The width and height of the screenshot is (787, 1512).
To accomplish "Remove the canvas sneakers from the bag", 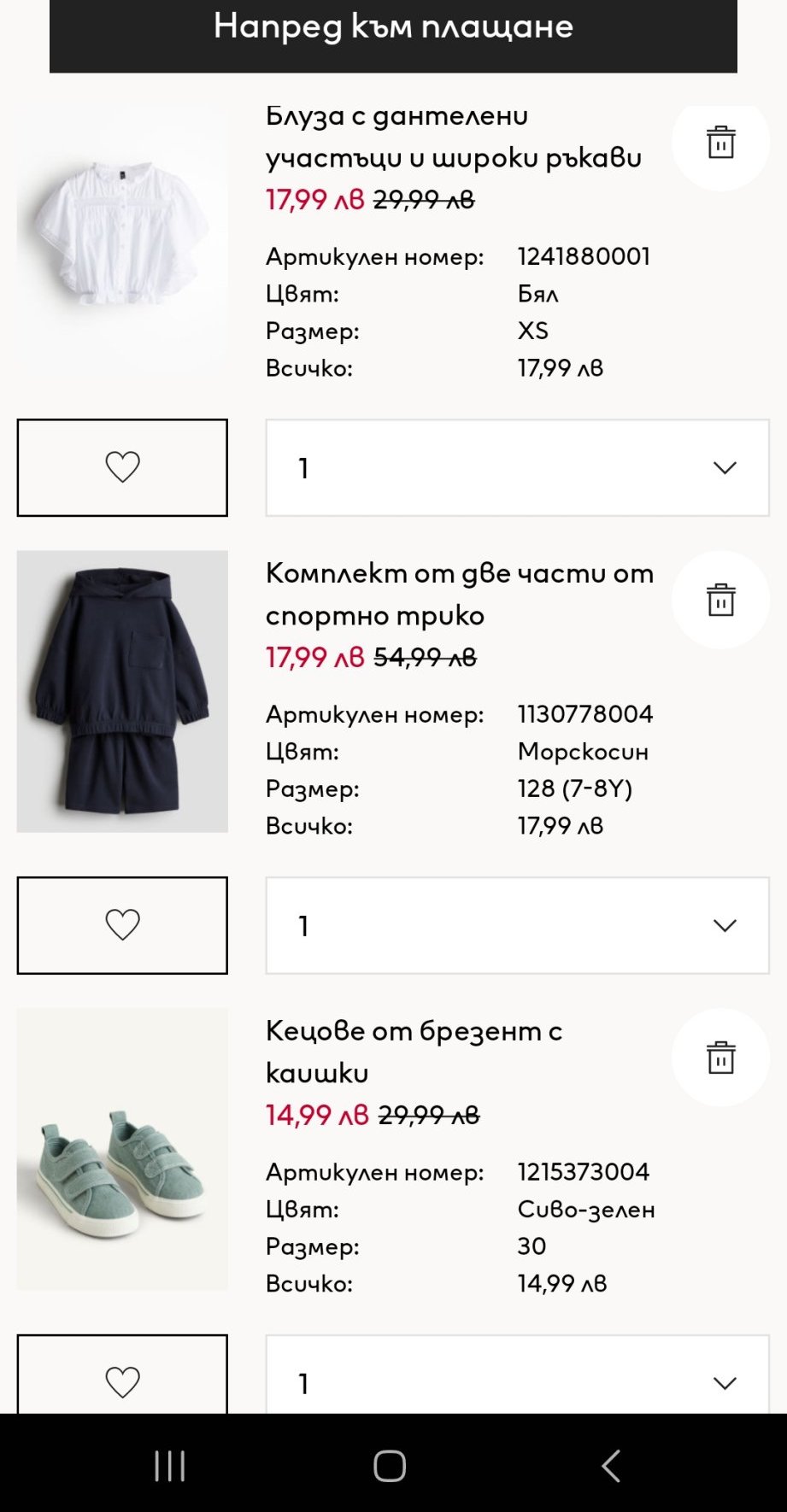I will click(x=720, y=1058).
